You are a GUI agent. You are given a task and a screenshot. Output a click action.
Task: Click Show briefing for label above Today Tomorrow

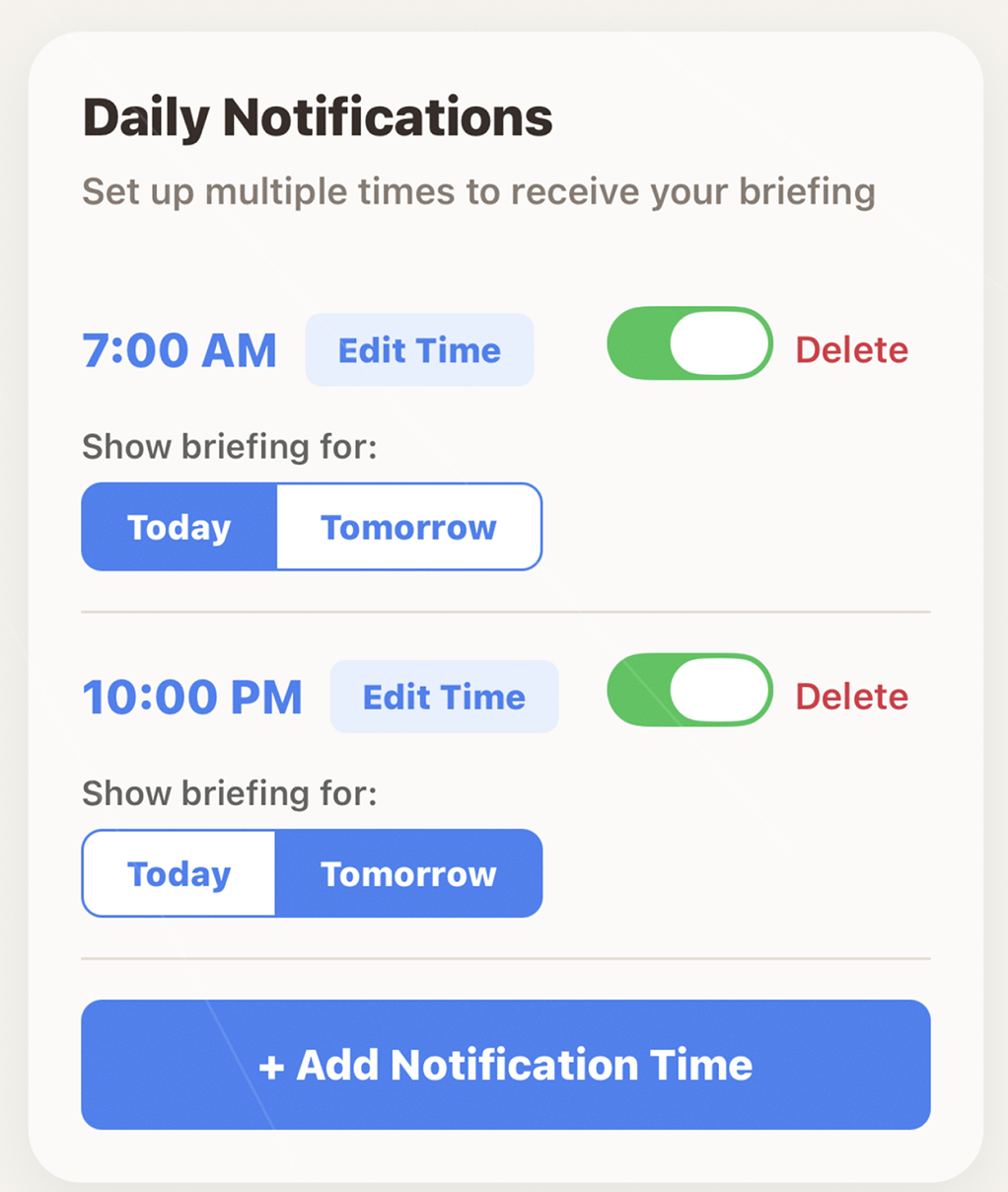(x=227, y=447)
